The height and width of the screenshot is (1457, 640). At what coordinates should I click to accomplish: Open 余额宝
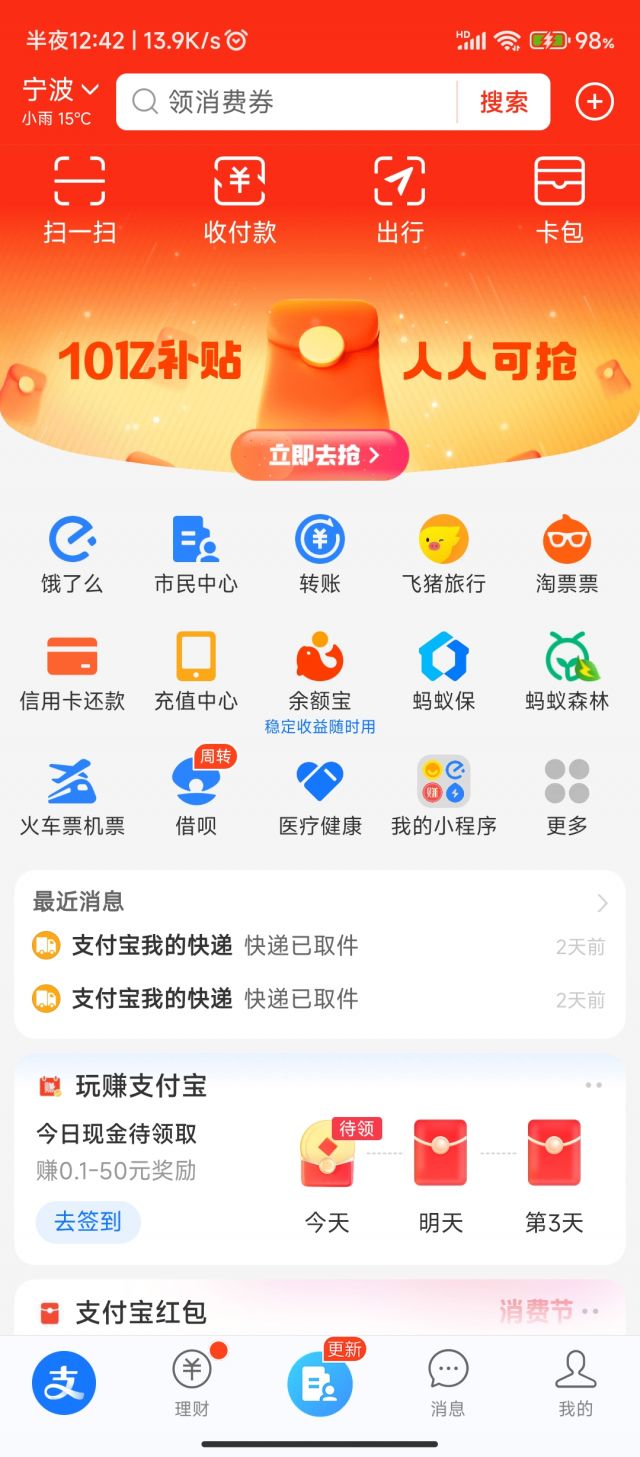coord(320,672)
